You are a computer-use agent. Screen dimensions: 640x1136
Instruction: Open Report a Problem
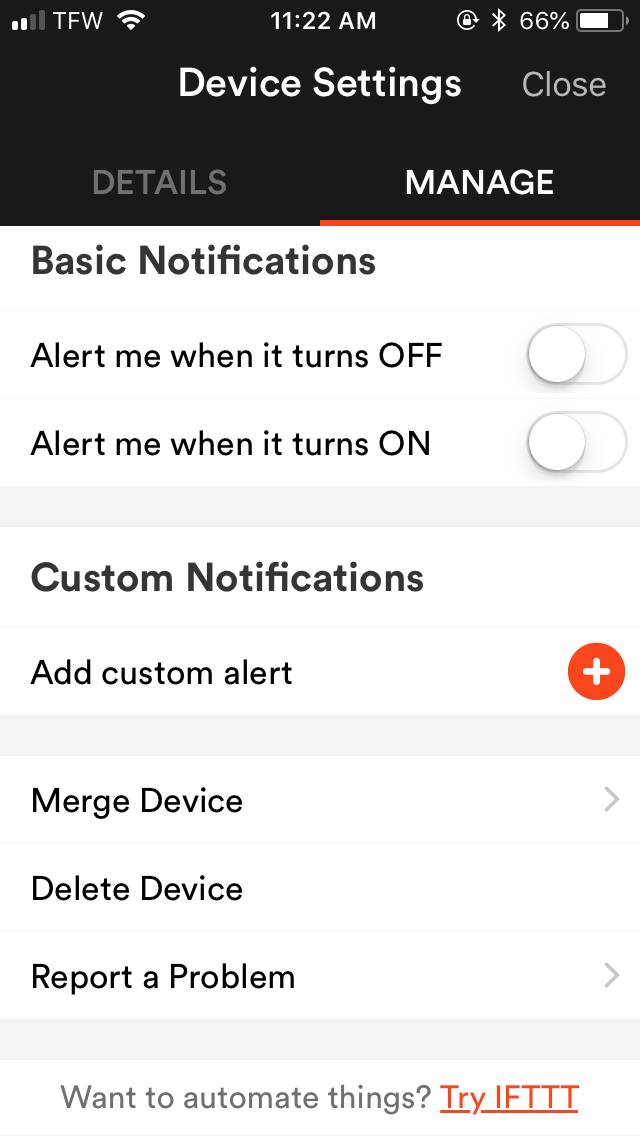[320, 976]
